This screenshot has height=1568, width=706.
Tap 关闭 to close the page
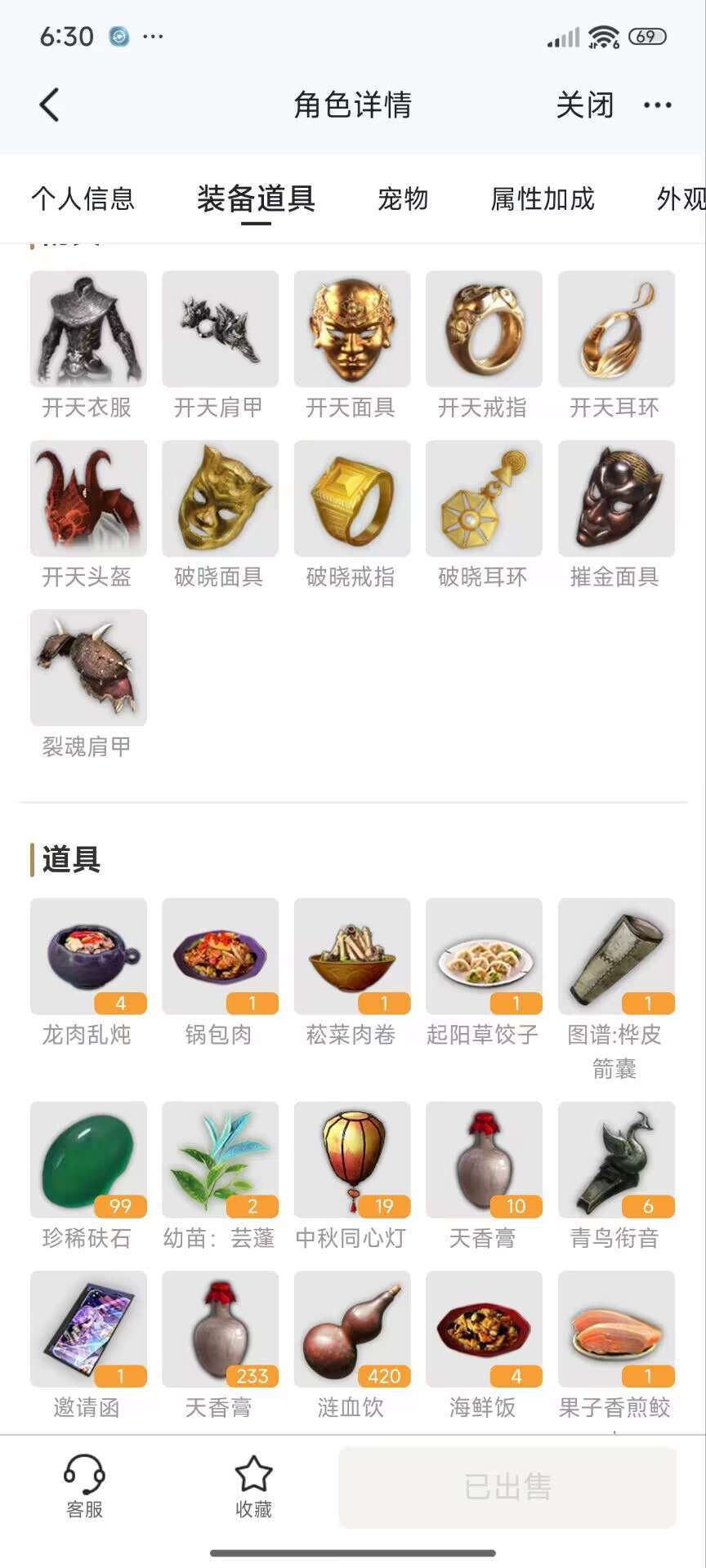click(584, 105)
